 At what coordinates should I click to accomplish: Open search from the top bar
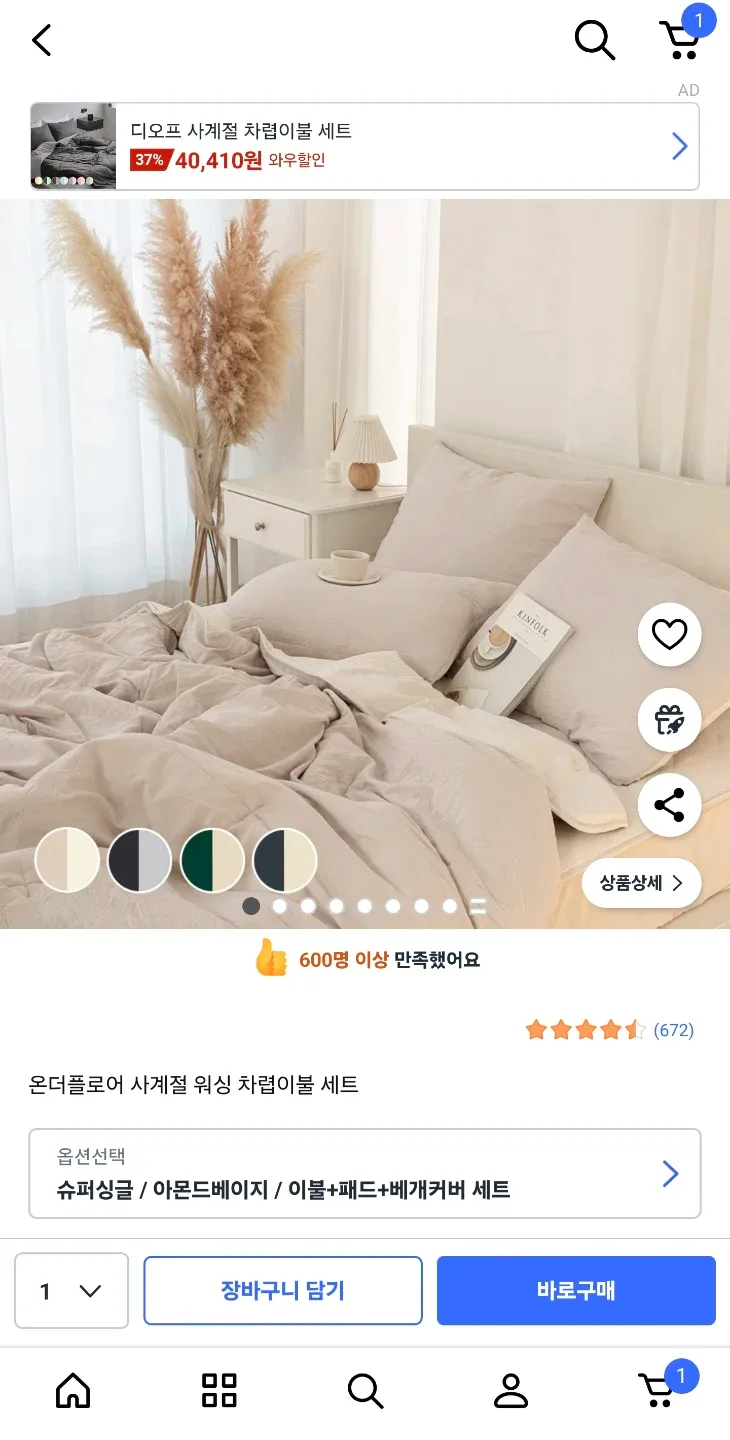click(594, 41)
